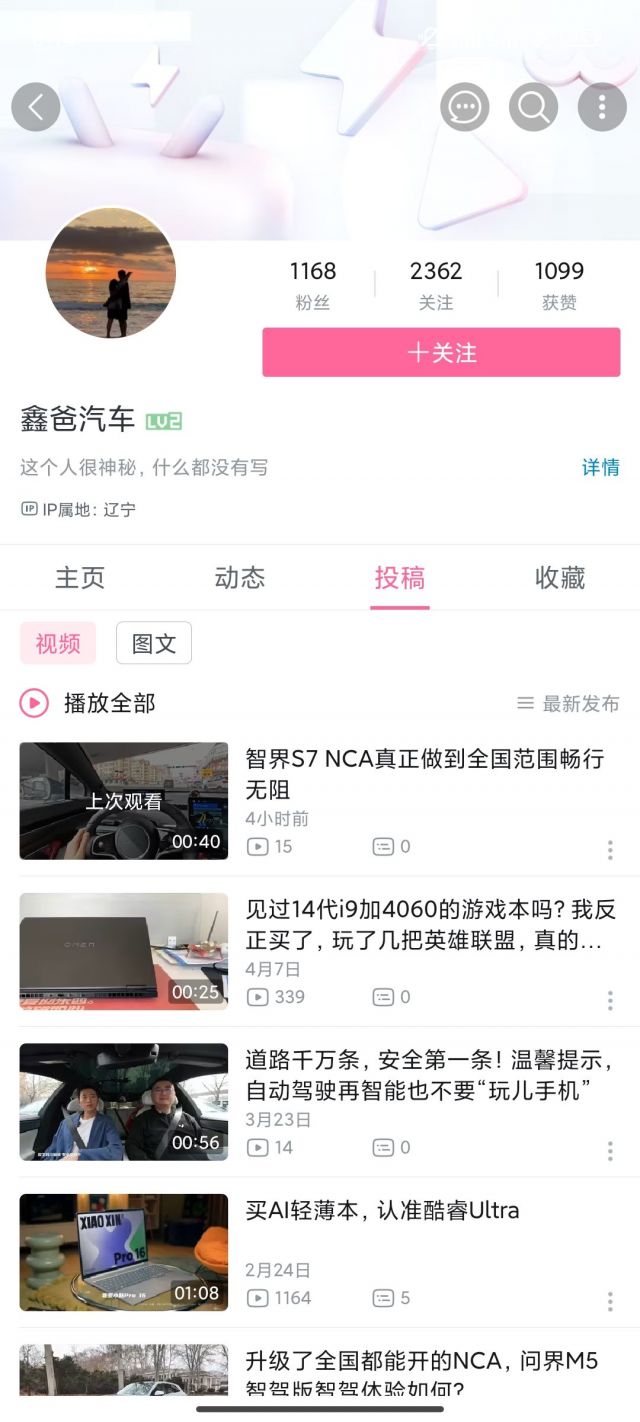
Task: Go back using the arrow icon
Action: pos(36,107)
